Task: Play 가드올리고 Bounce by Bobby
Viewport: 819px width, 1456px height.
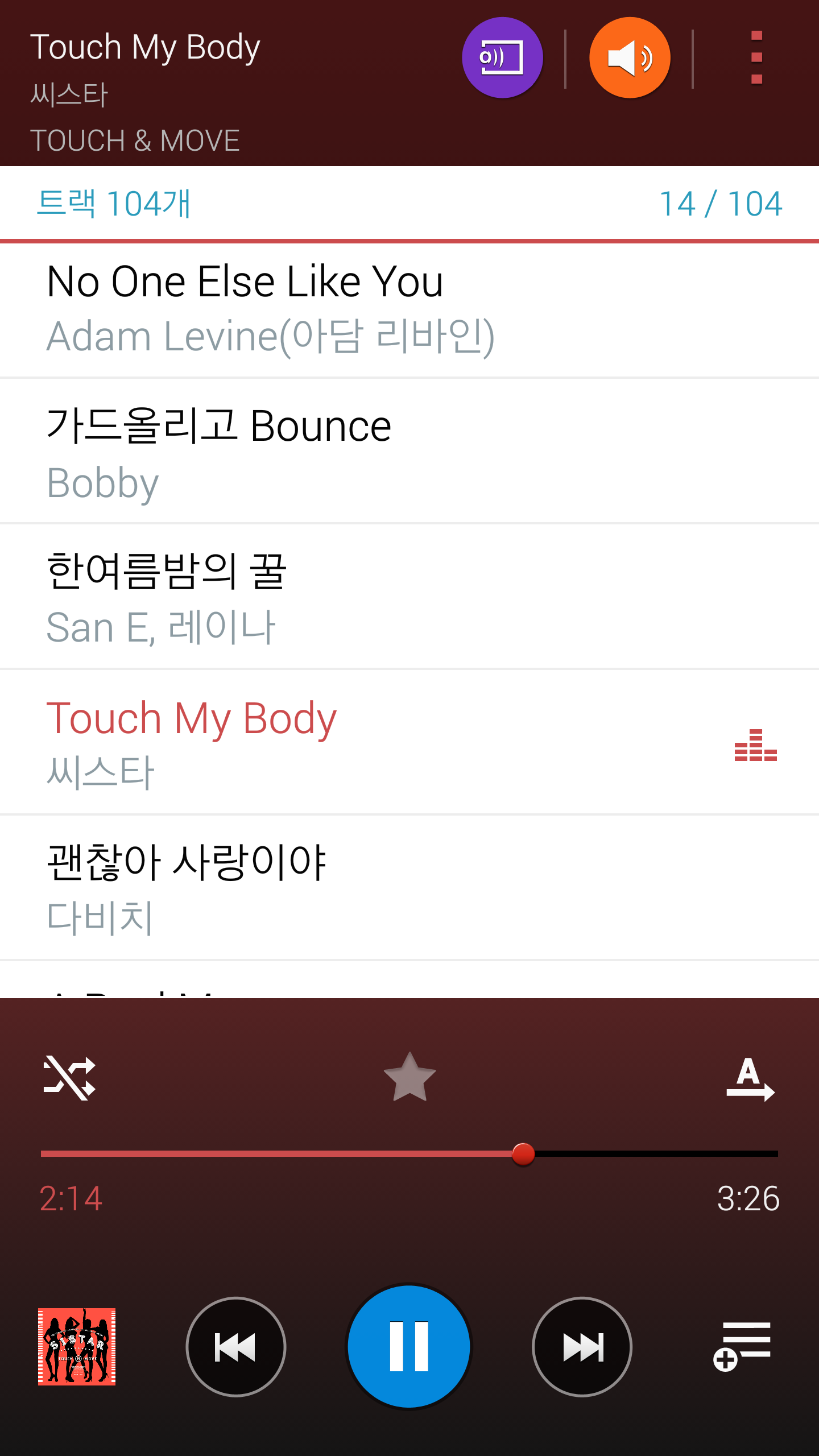Action: pyautogui.click(x=409, y=453)
